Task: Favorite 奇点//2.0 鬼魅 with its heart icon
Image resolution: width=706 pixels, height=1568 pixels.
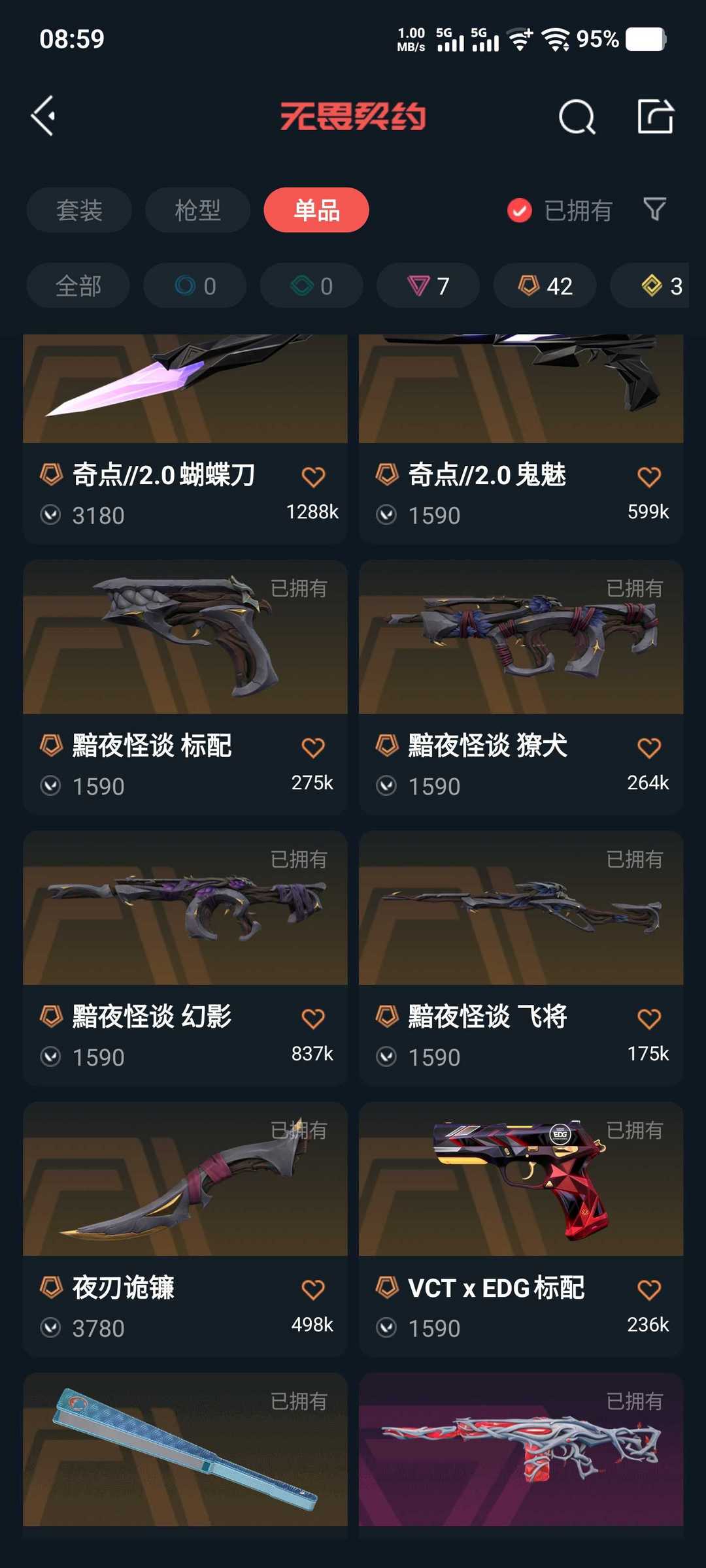Action: coord(650,476)
